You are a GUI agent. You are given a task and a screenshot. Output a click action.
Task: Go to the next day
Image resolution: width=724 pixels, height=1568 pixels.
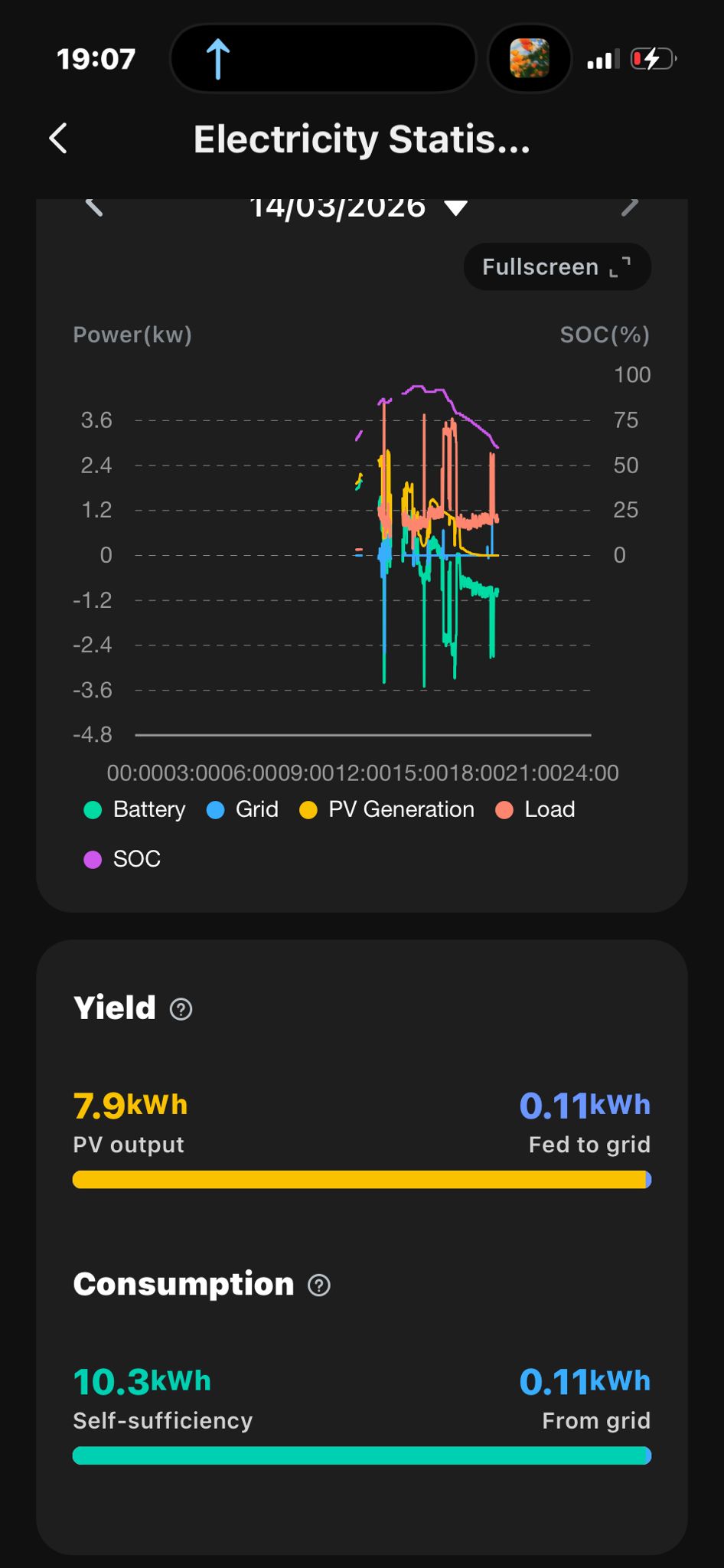[629, 207]
